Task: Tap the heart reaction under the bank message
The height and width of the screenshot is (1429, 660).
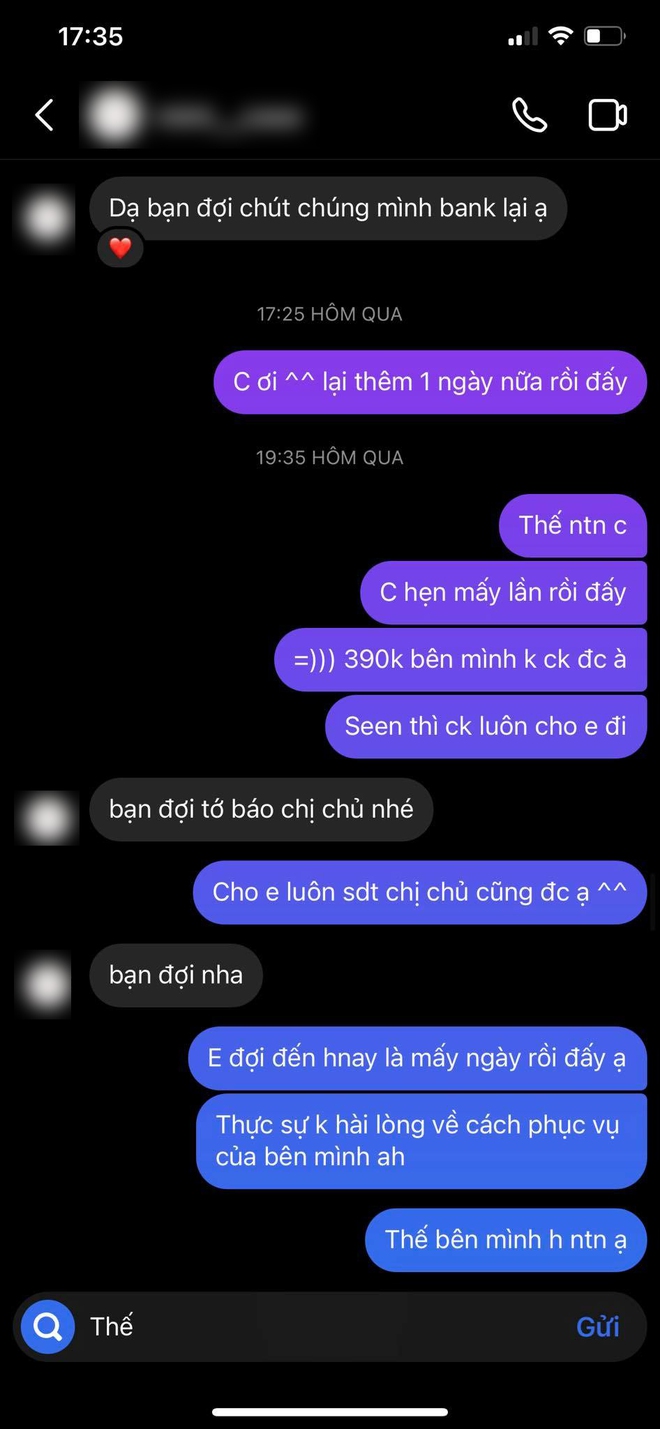Action: point(120,248)
